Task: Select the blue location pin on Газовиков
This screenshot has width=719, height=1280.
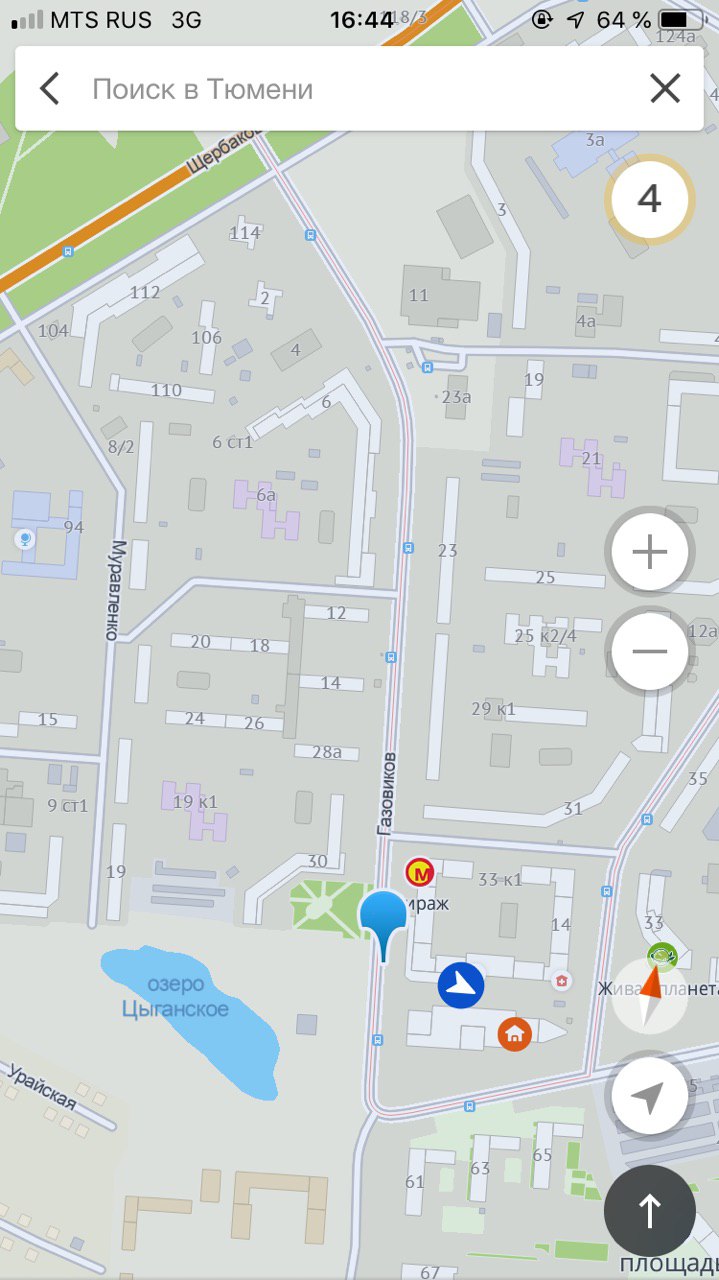Action: click(x=383, y=918)
